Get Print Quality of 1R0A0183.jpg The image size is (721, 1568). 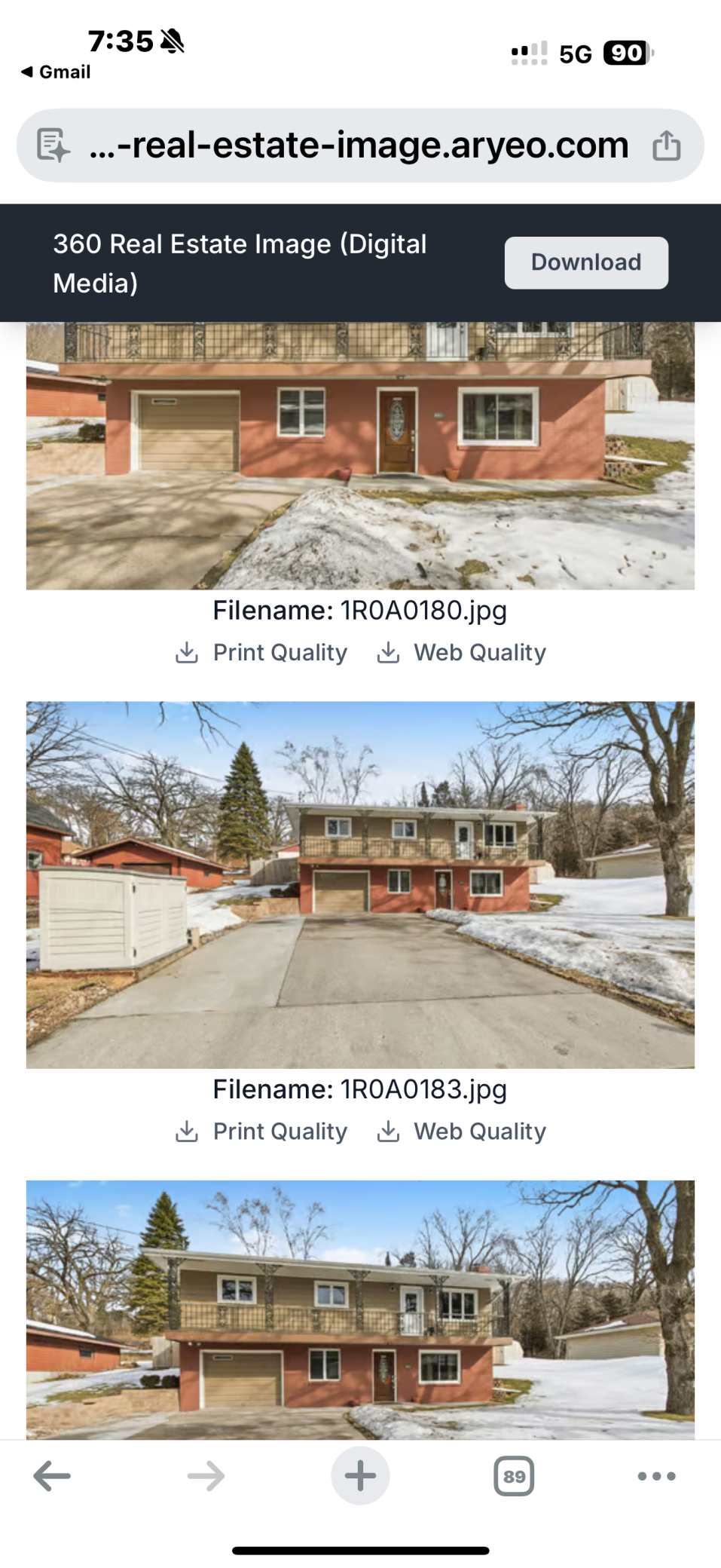[x=261, y=1131]
